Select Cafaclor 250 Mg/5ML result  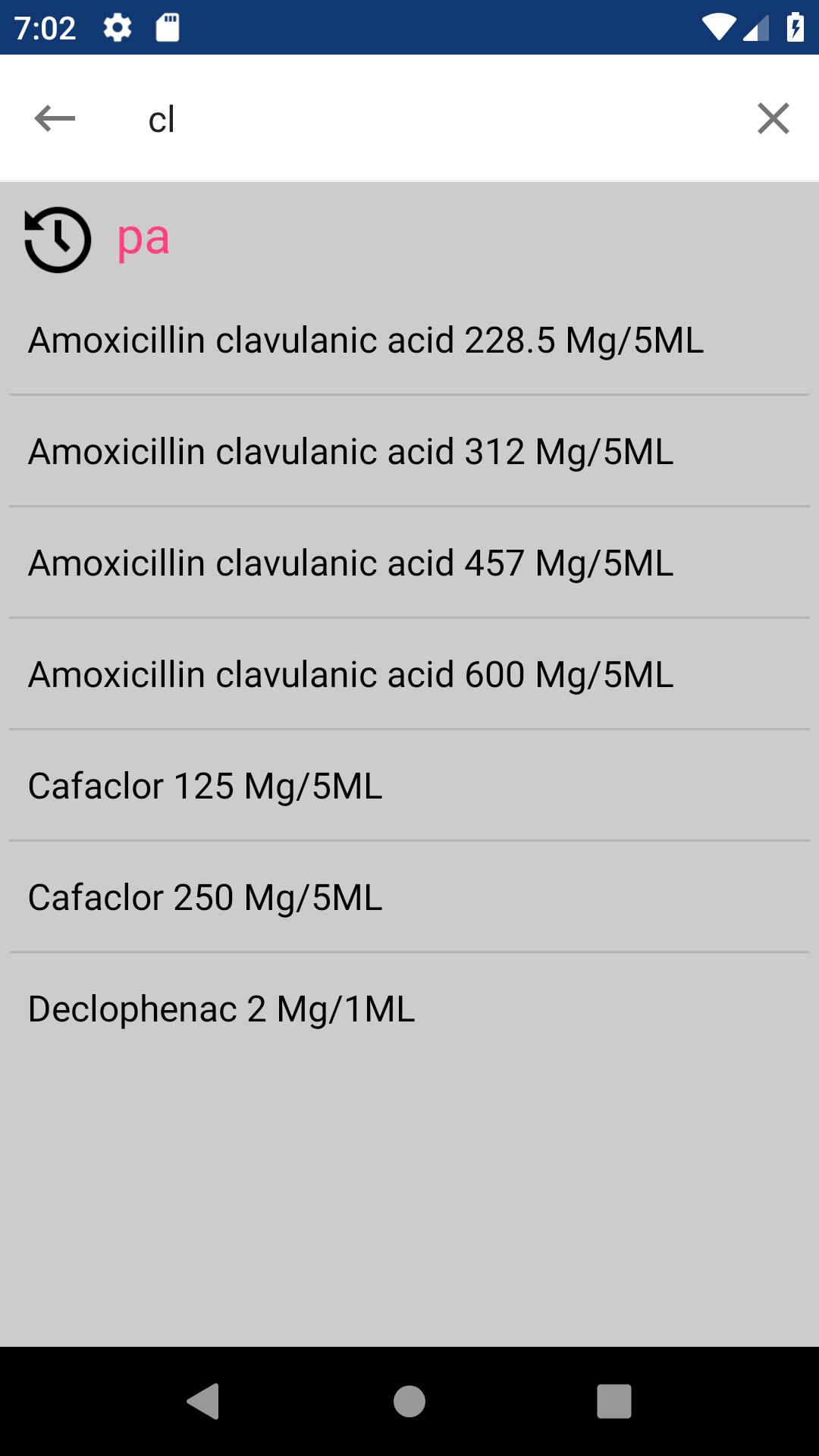409,897
